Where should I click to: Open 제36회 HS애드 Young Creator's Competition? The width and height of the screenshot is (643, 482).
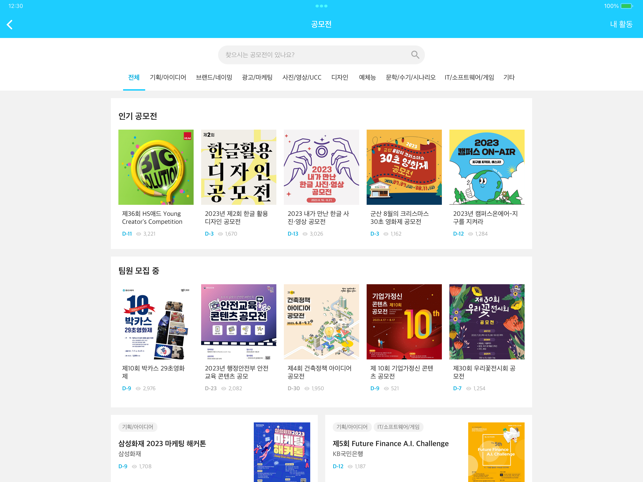156,180
